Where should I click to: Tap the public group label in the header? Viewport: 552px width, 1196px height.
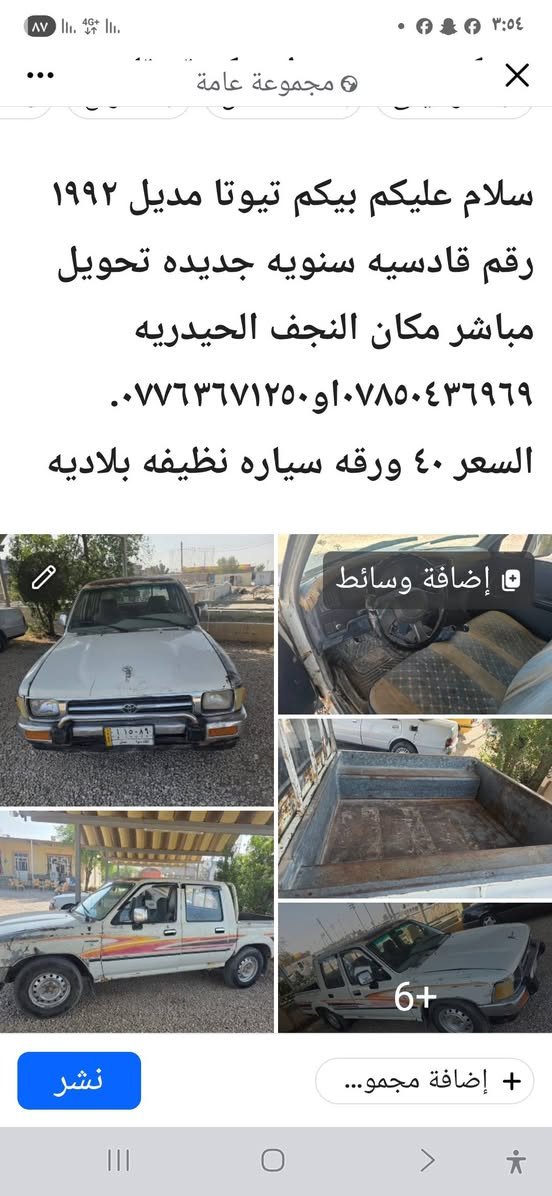(x=276, y=82)
